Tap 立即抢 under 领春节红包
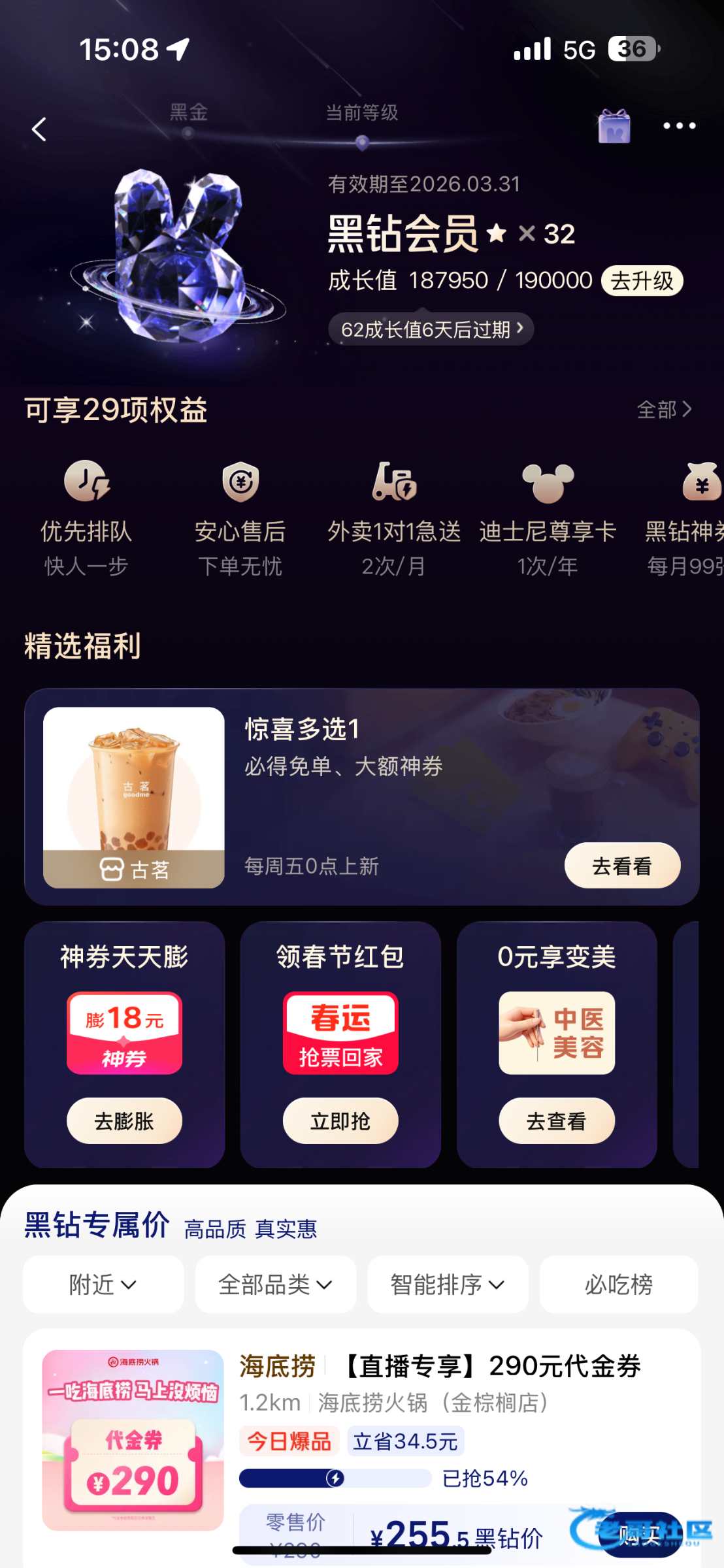Viewport: 724px width, 1568px height. point(340,1120)
